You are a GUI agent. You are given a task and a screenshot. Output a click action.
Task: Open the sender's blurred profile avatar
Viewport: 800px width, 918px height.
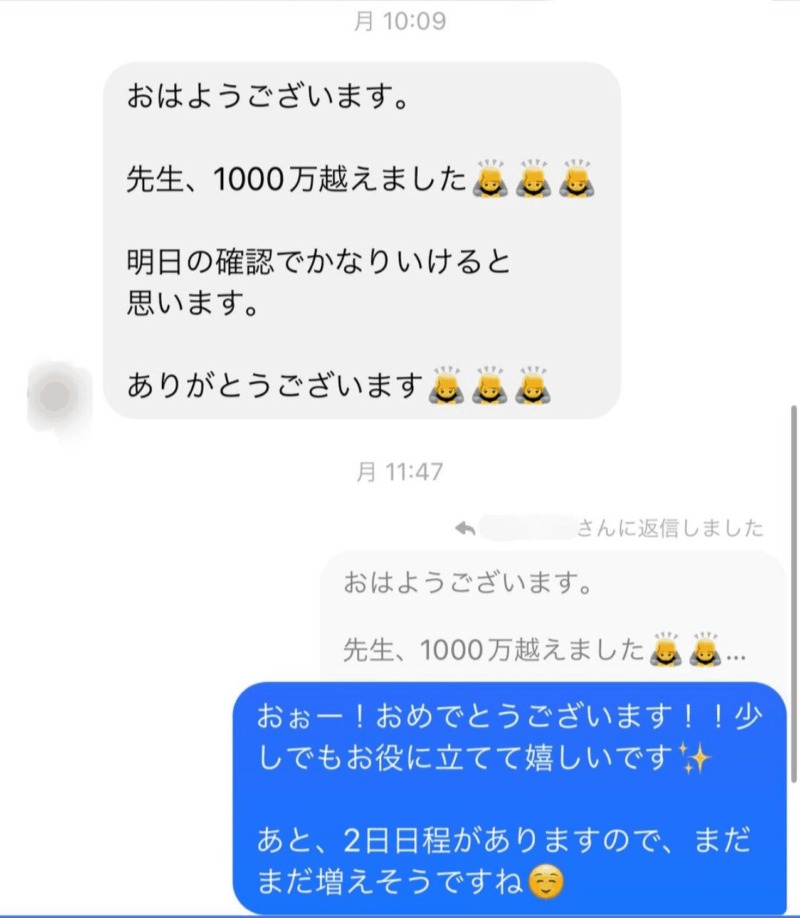tap(58, 396)
